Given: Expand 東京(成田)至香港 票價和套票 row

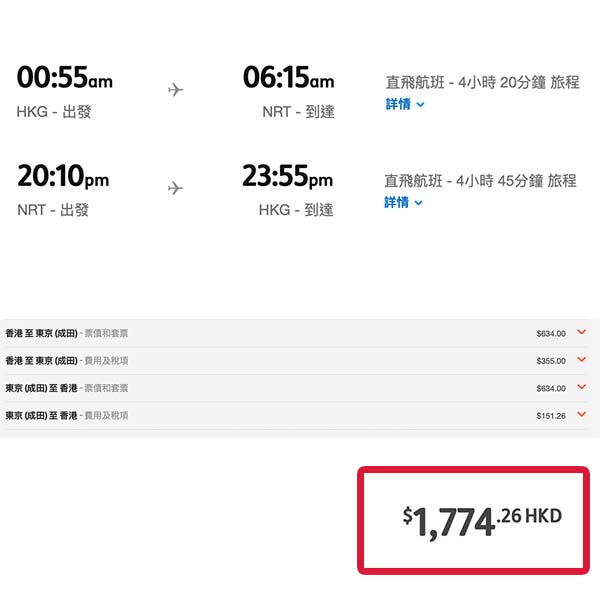Looking at the screenshot, I should [581, 388].
